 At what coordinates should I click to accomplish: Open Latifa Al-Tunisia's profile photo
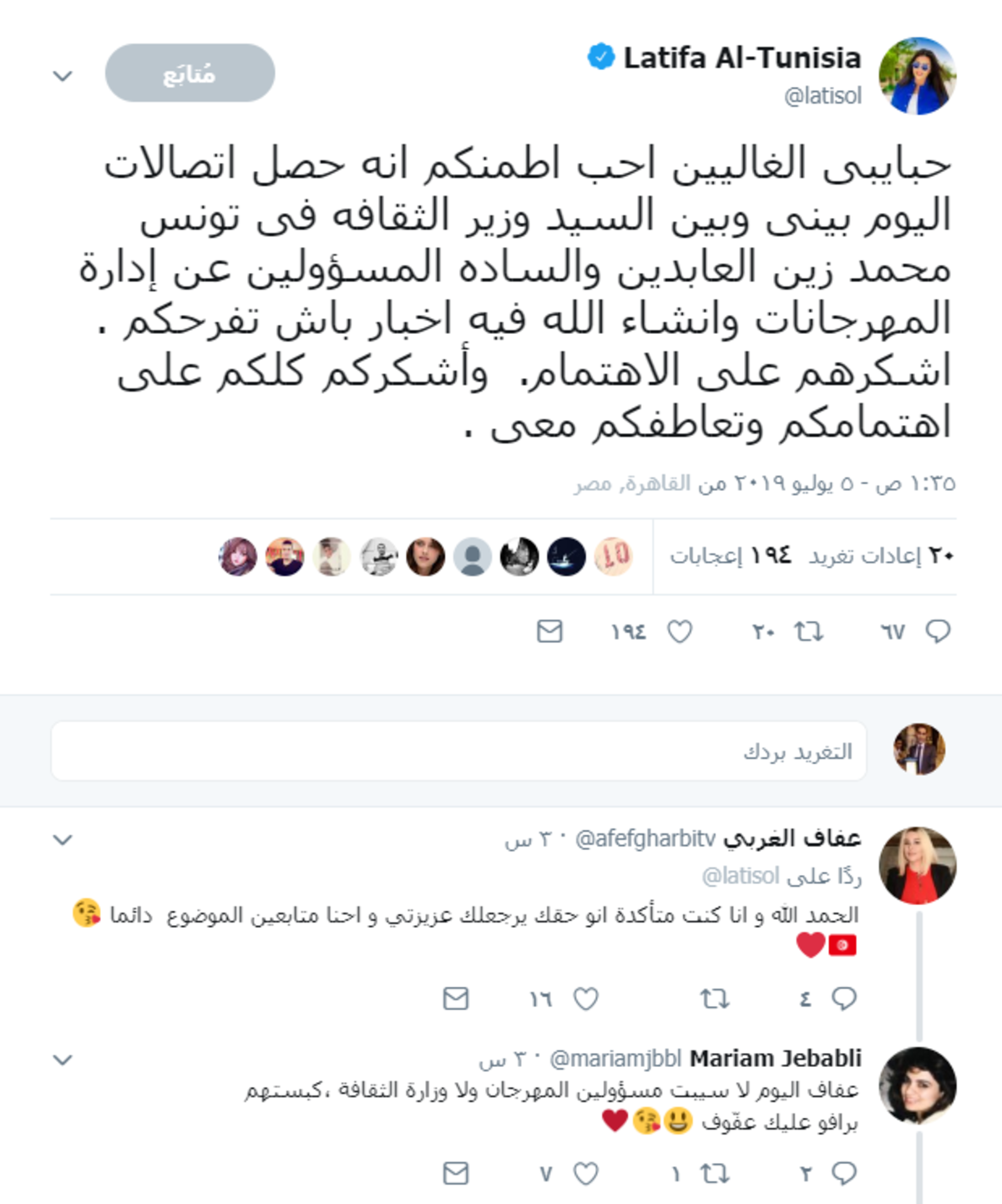click(917, 76)
